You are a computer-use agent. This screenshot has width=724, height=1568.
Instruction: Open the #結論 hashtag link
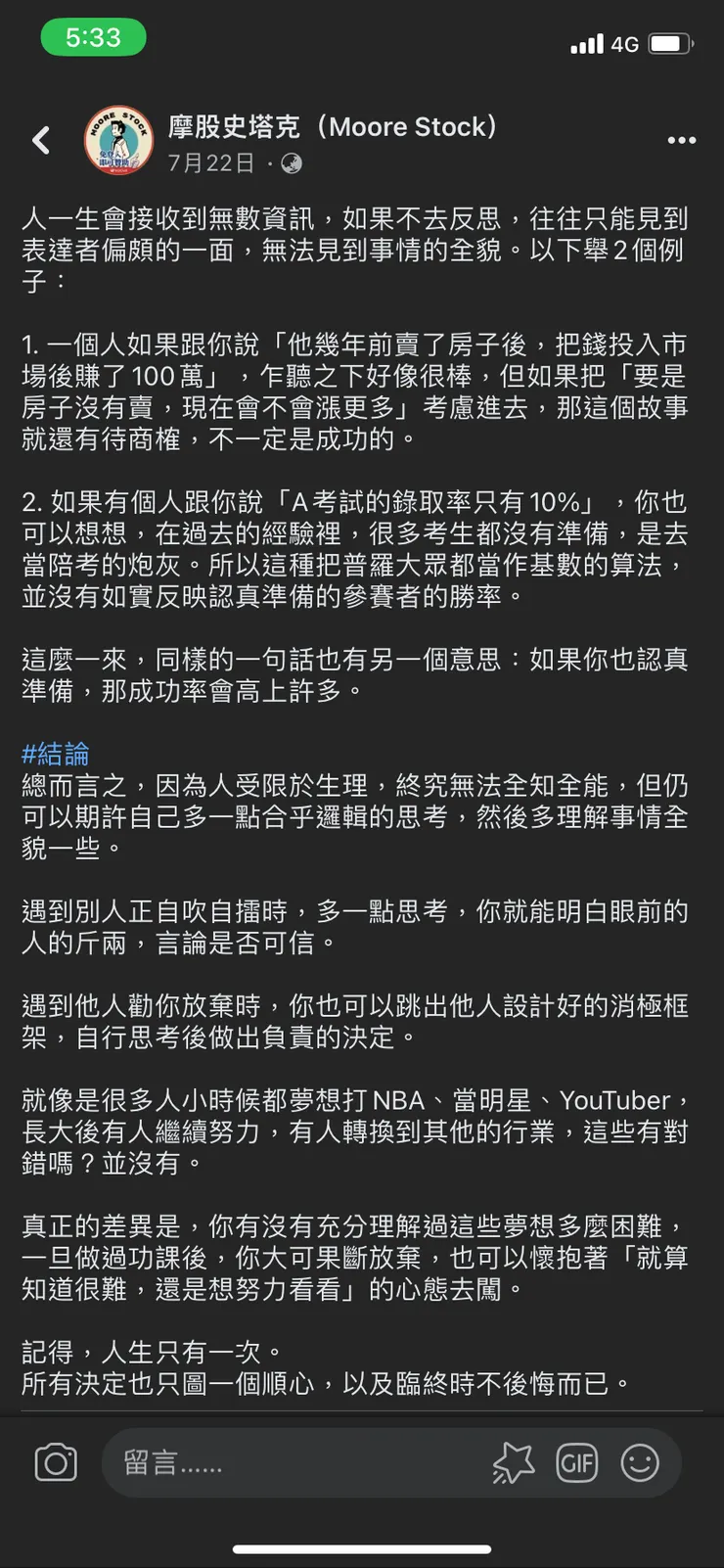(55, 754)
